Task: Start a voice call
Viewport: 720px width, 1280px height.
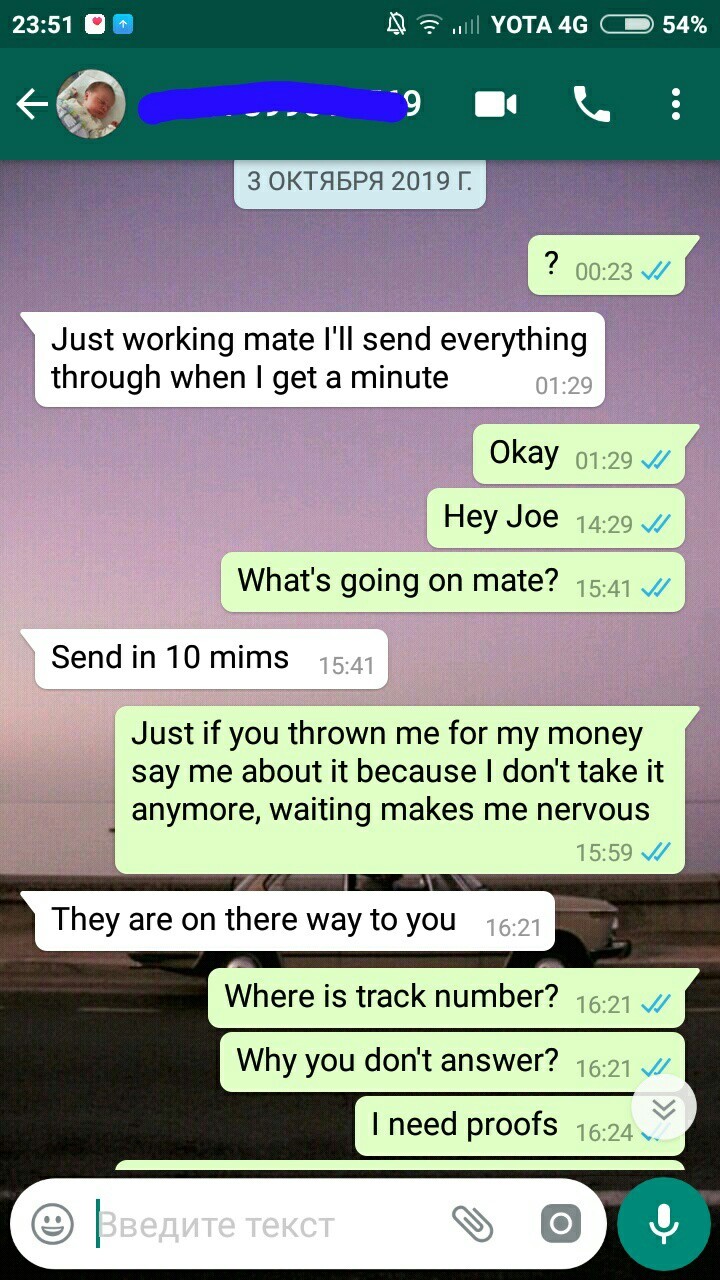Action: point(591,104)
